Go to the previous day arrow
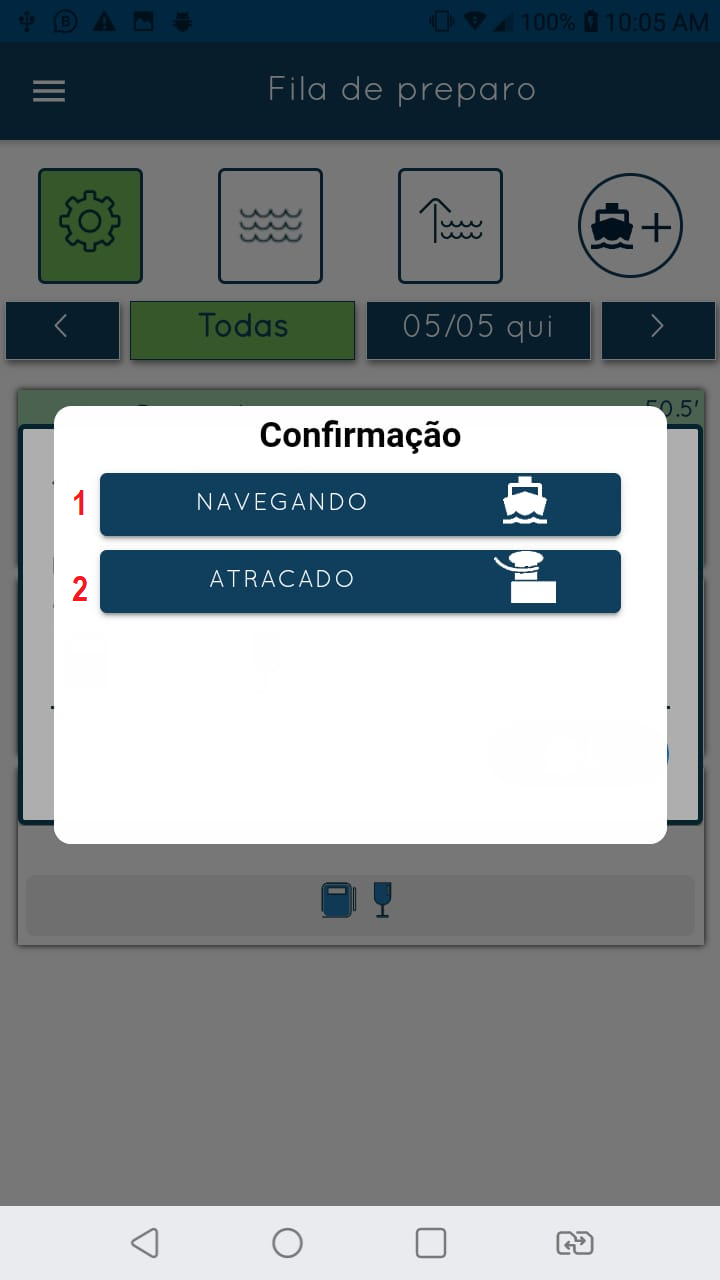 click(x=62, y=329)
